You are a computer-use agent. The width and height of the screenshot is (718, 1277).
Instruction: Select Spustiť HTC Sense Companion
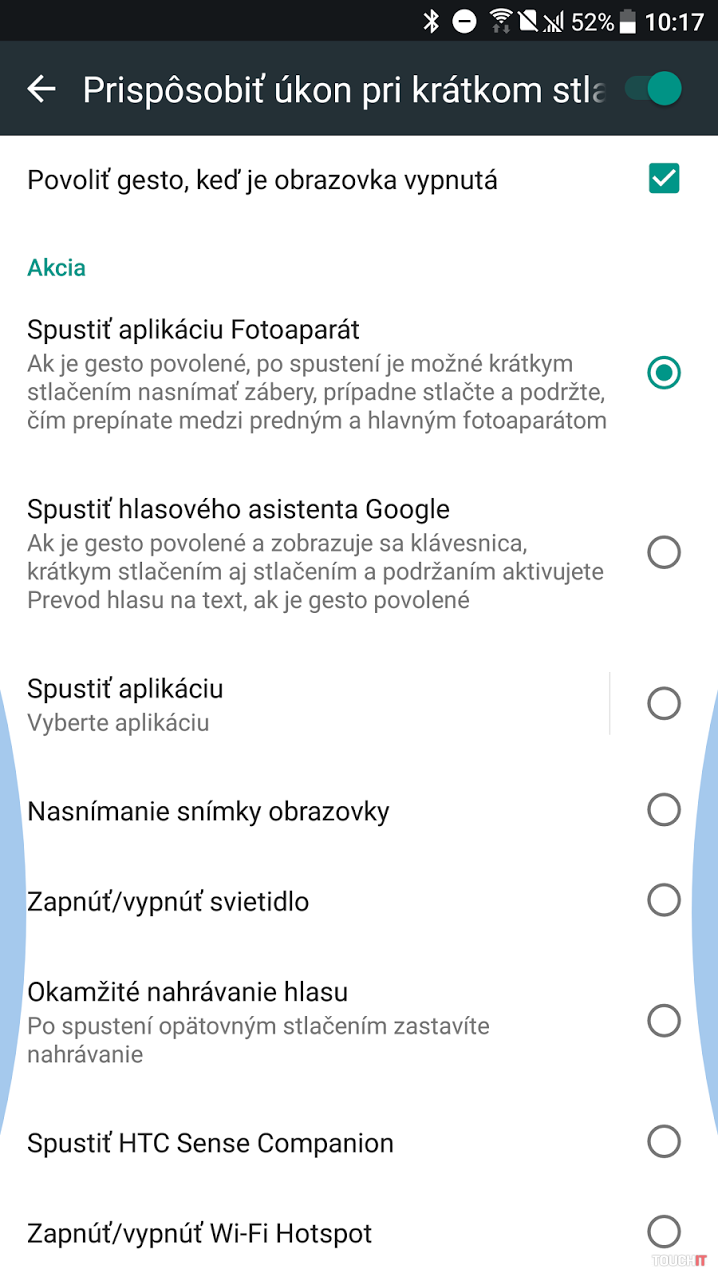click(664, 1142)
